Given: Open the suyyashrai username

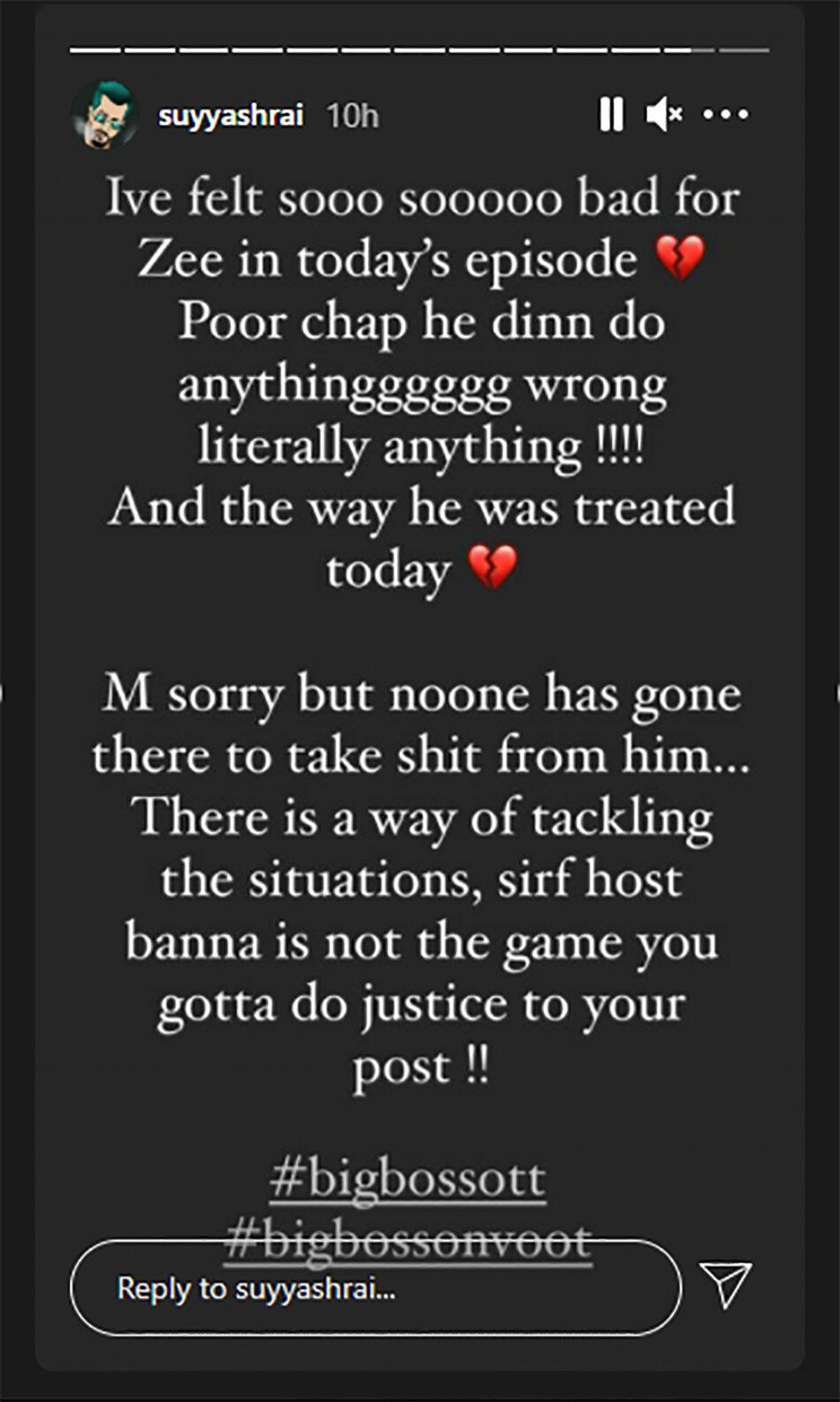Looking at the screenshot, I should point(231,116).
